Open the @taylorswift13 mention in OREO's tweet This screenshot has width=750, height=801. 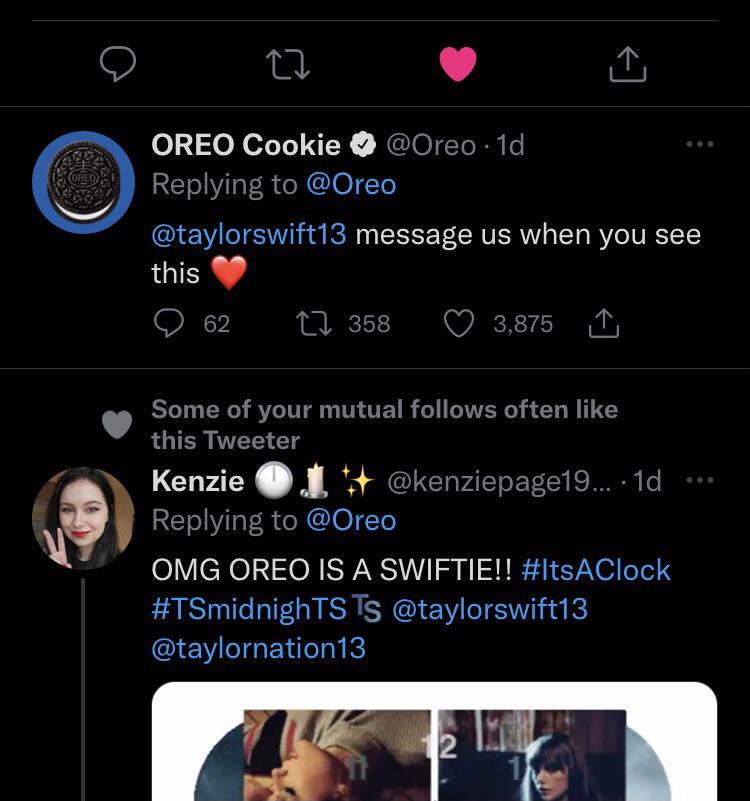click(250, 233)
